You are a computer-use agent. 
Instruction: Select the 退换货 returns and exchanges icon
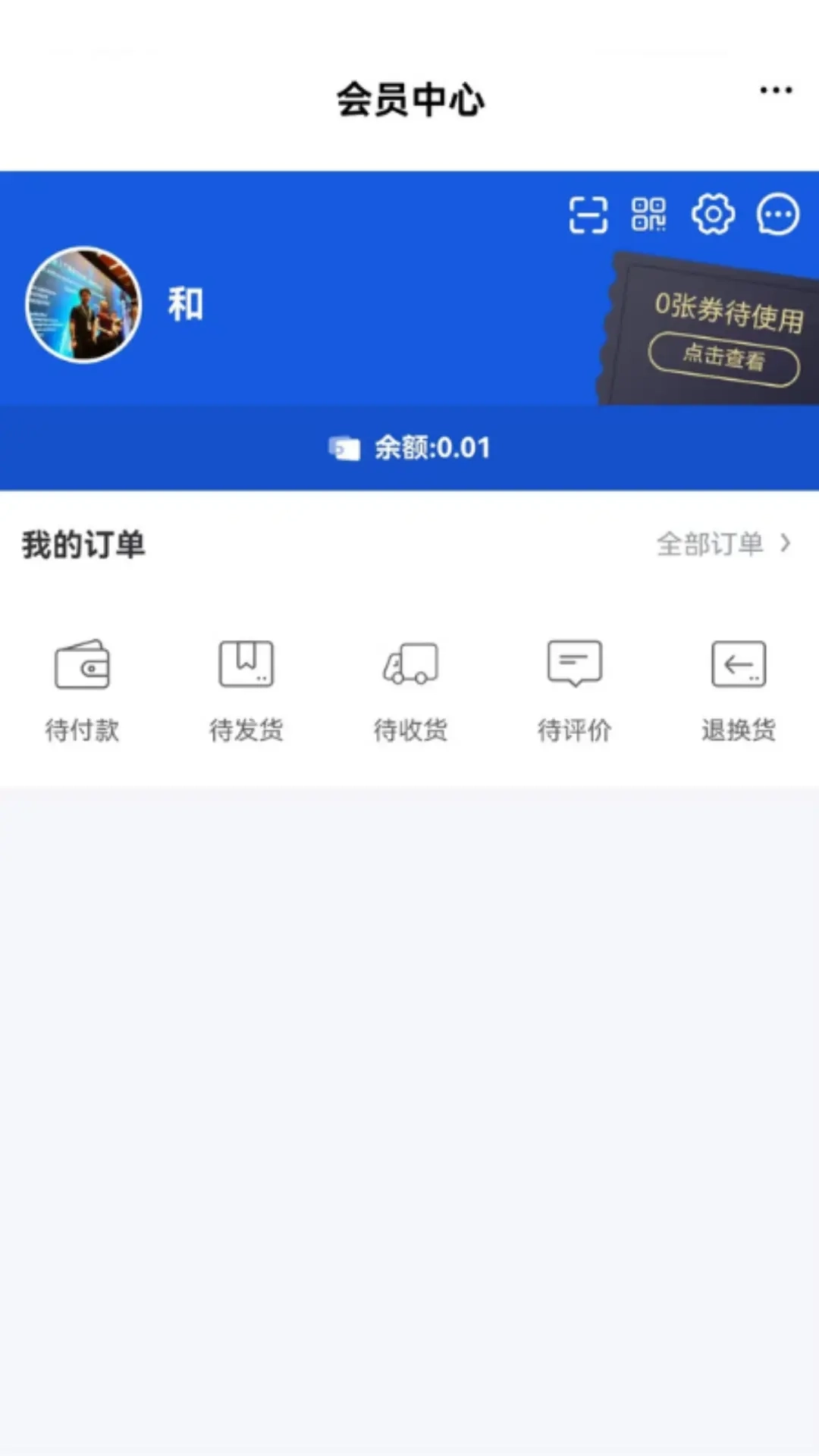739,665
